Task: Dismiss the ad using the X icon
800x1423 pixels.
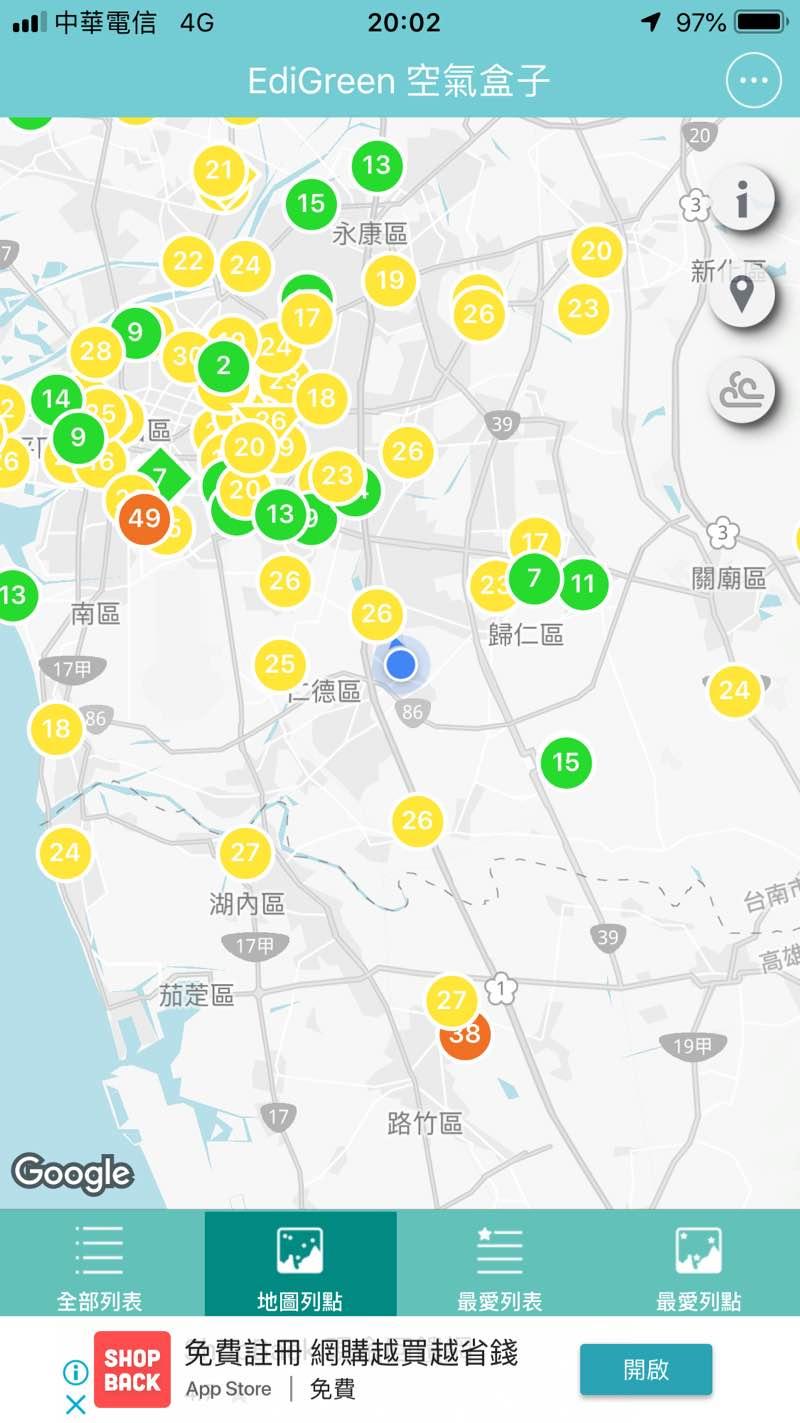Action: tap(75, 1404)
